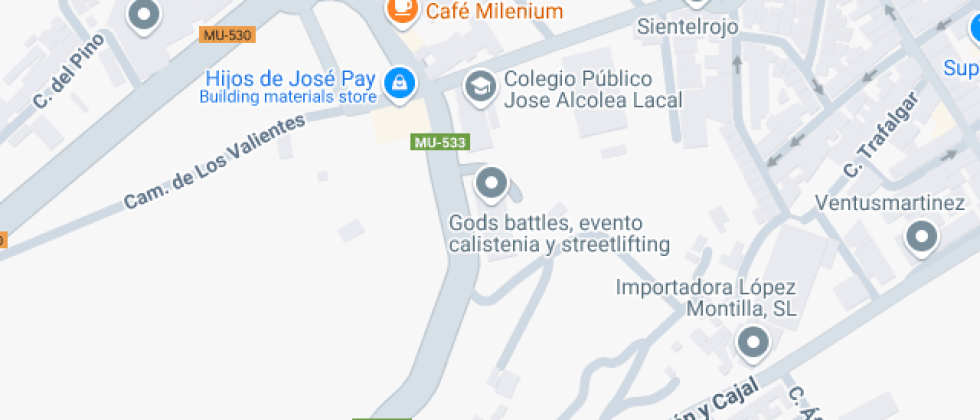Image resolution: width=980 pixels, height=420 pixels.
Task: Select the Colegio Público Jose Alcolea Lacal marker
Action: pos(480,86)
